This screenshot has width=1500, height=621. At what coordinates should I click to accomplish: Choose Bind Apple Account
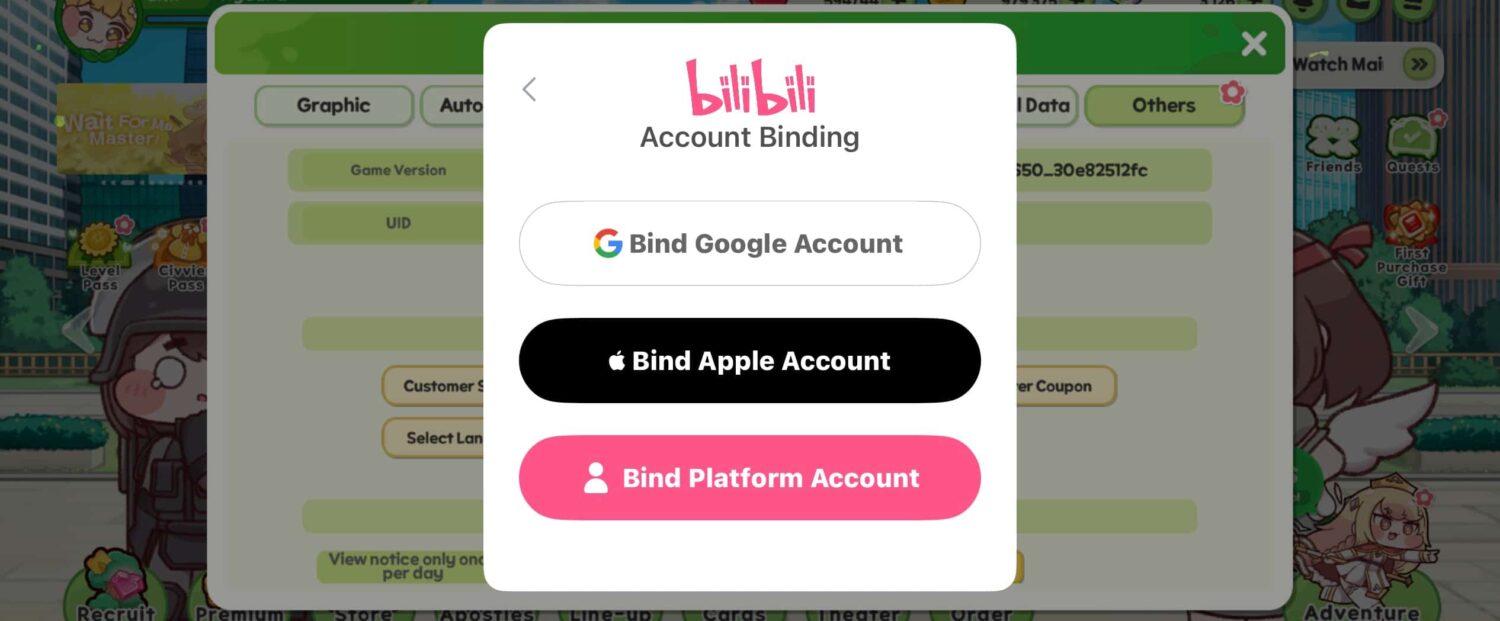(749, 361)
